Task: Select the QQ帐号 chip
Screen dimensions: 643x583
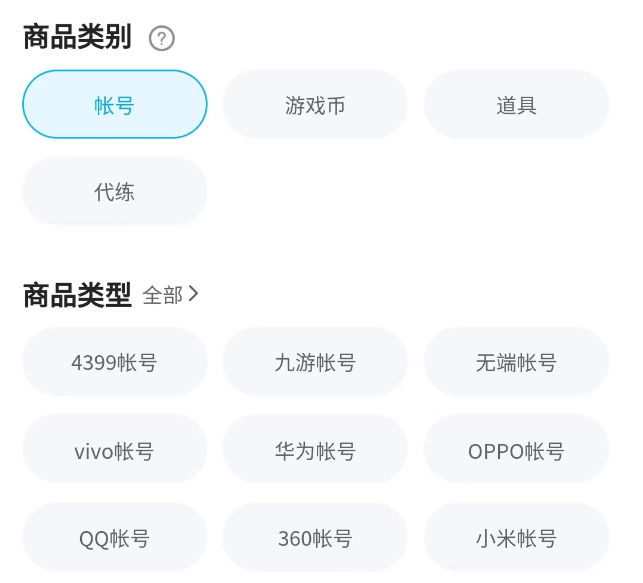Action: pyautogui.click(x=115, y=538)
